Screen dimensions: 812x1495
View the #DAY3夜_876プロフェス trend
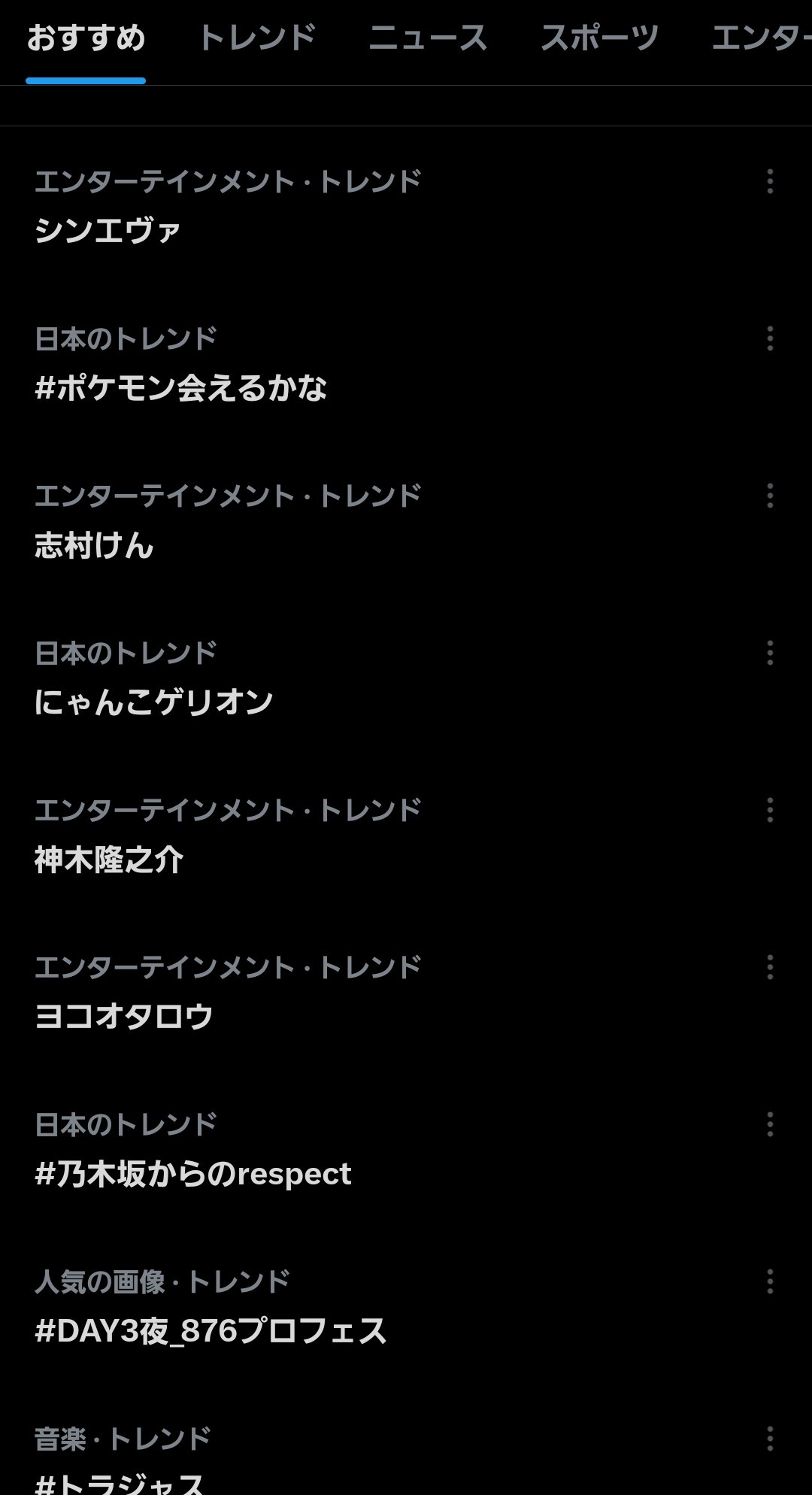211,1331
